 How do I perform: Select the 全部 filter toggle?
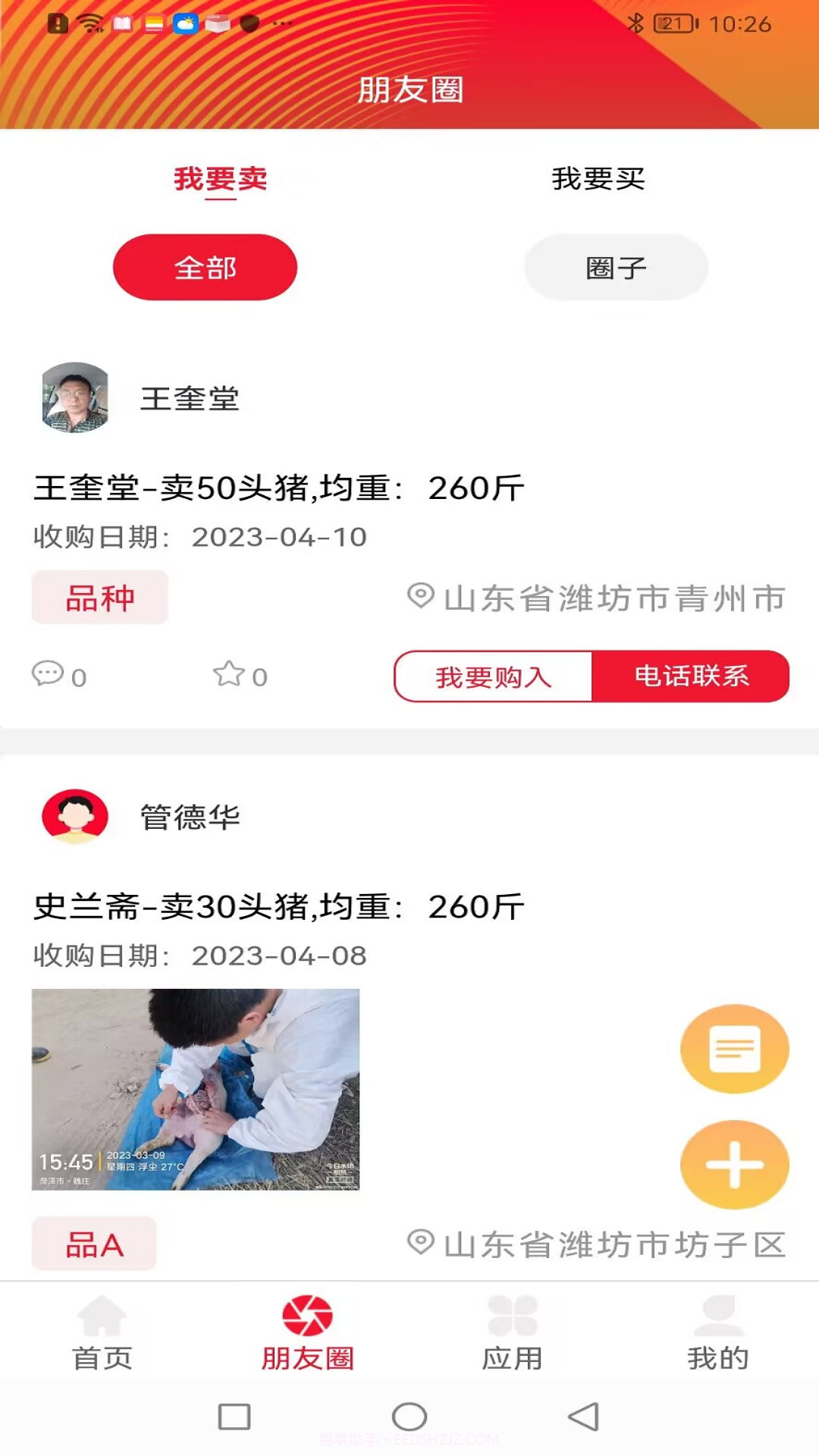tap(204, 266)
